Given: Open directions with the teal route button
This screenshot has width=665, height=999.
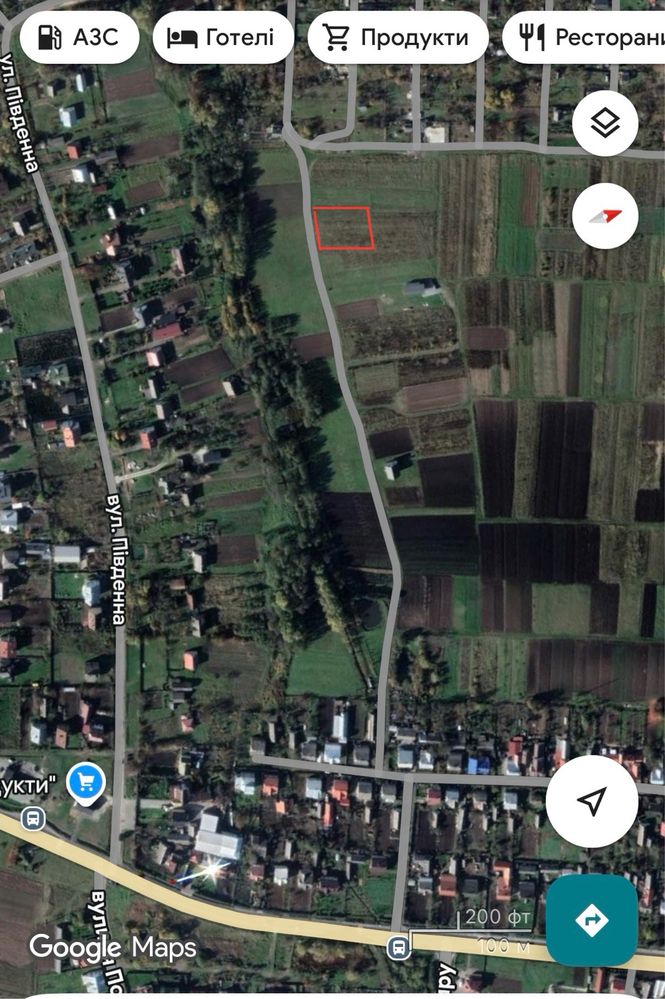Looking at the screenshot, I should (592, 920).
